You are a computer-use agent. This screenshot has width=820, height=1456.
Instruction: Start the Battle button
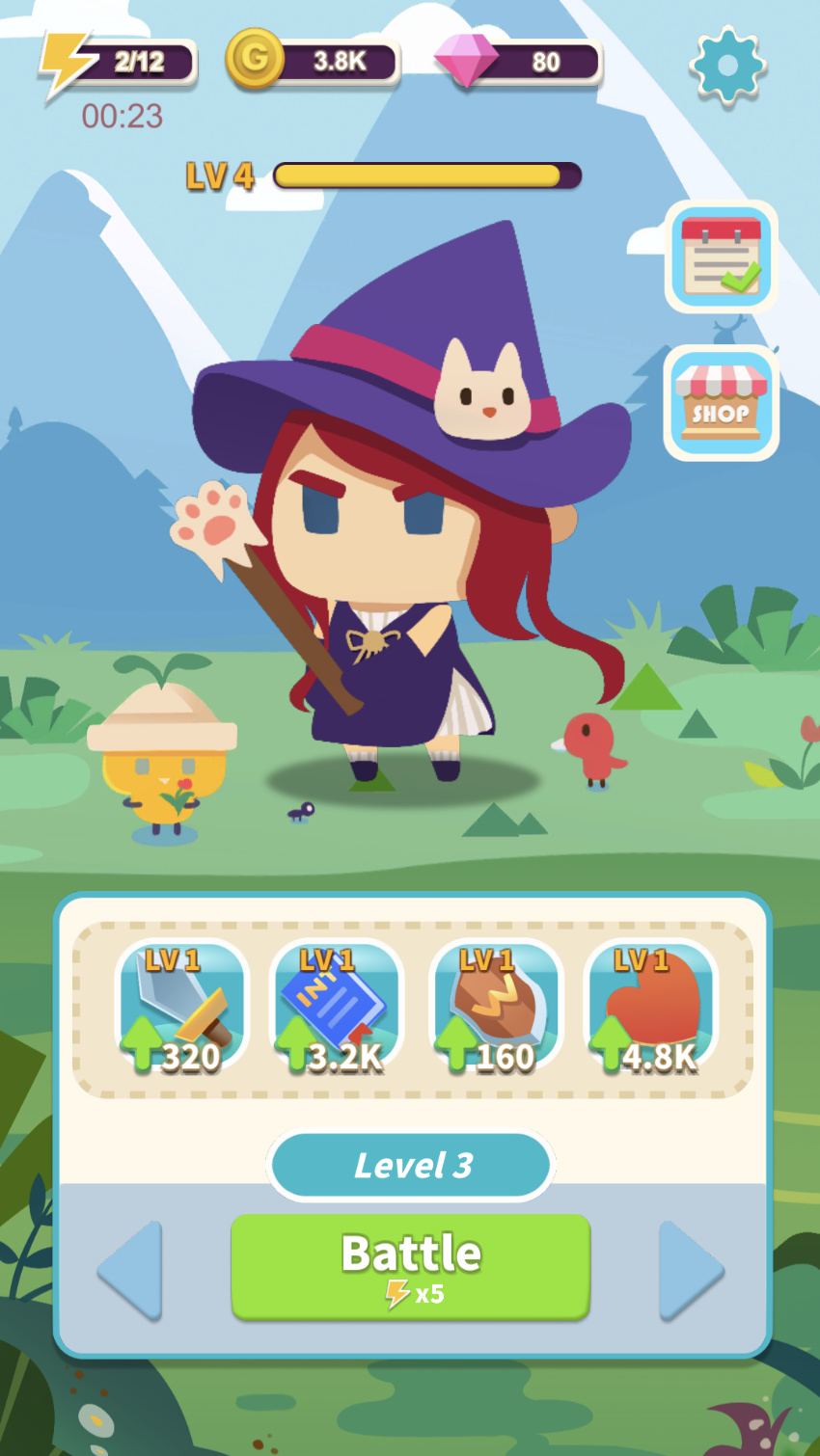[x=411, y=1267]
